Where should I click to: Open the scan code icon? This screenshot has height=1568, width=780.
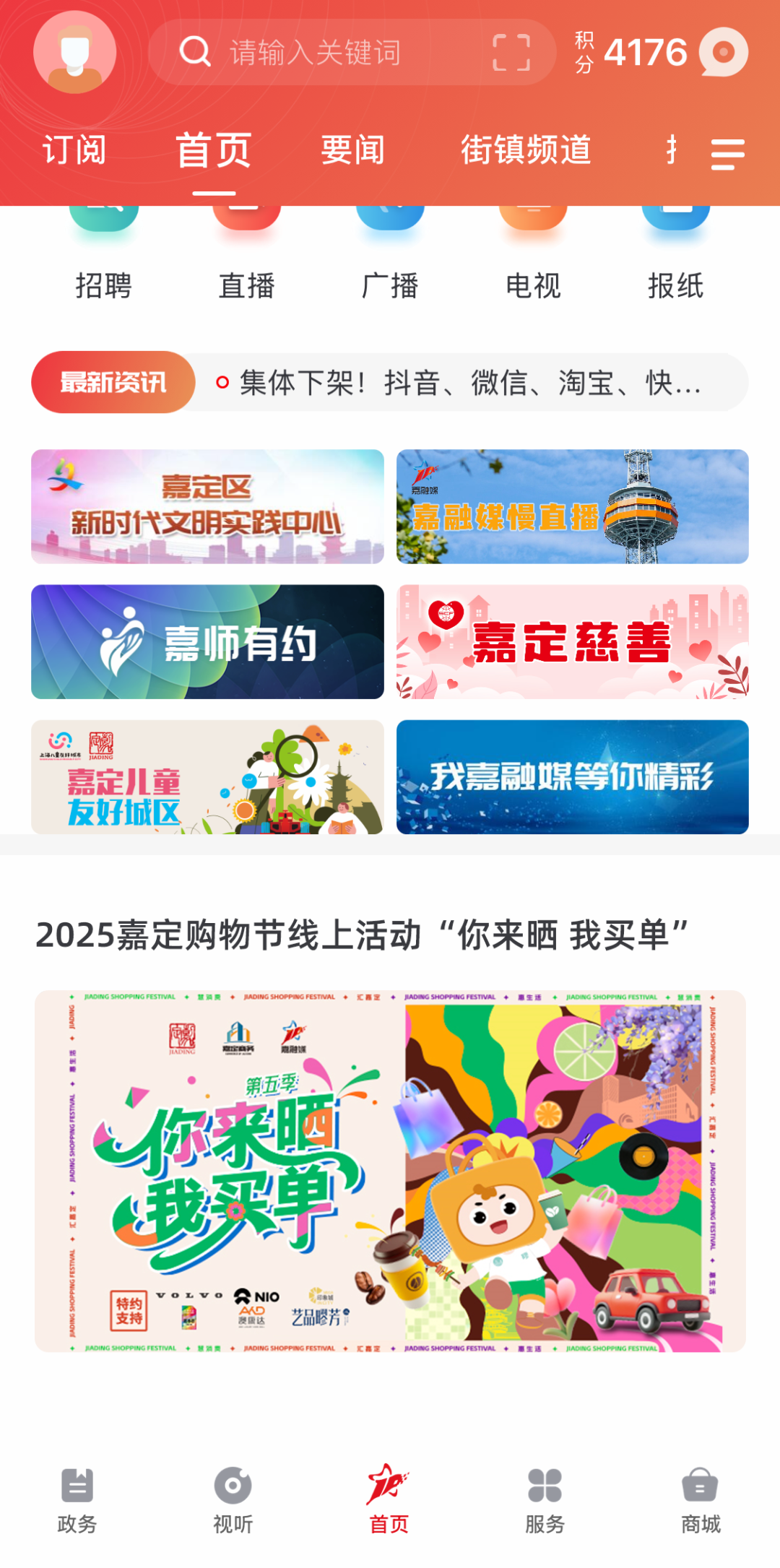511,52
